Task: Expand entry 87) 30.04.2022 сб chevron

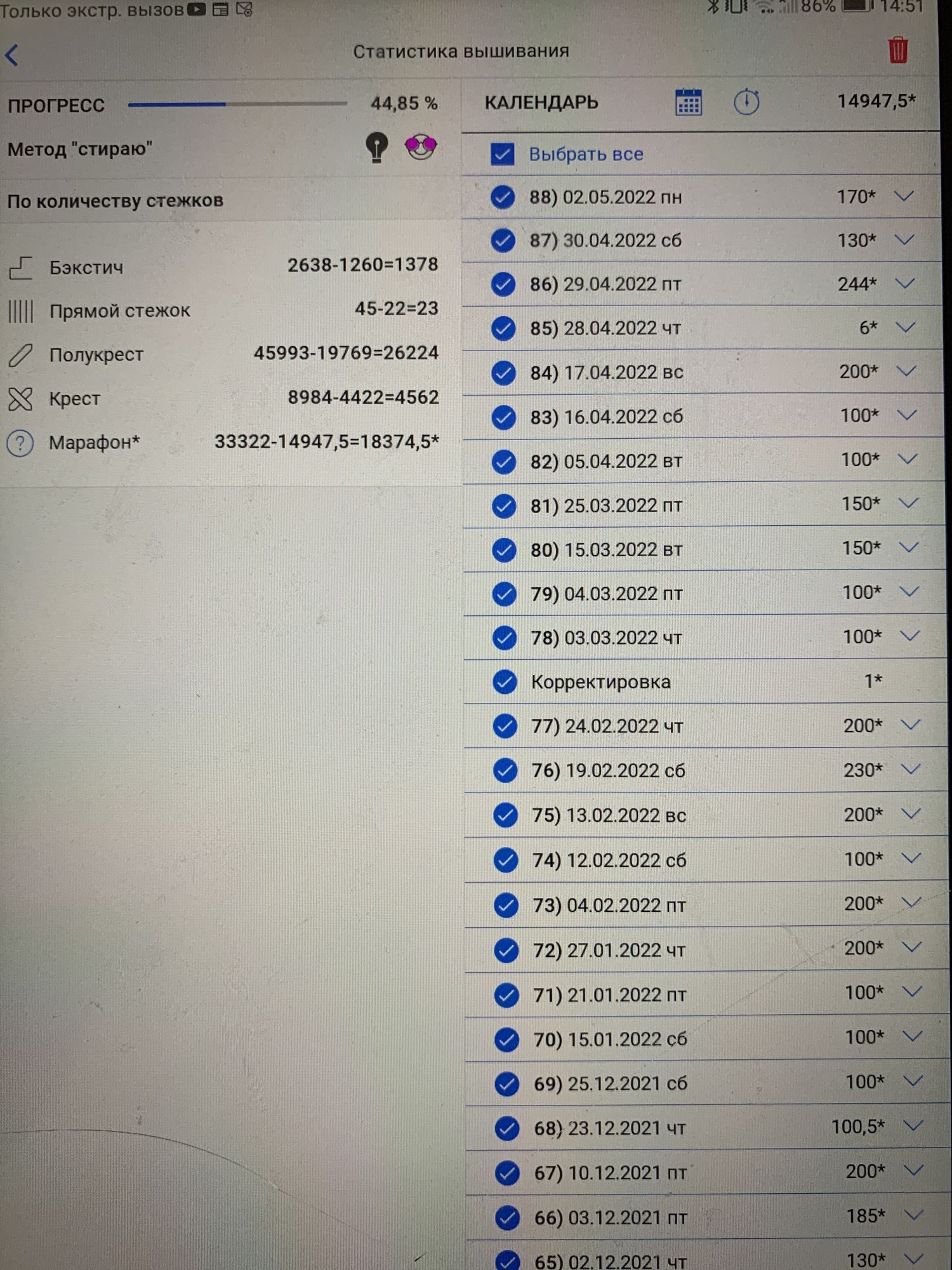Action: [x=904, y=240]
